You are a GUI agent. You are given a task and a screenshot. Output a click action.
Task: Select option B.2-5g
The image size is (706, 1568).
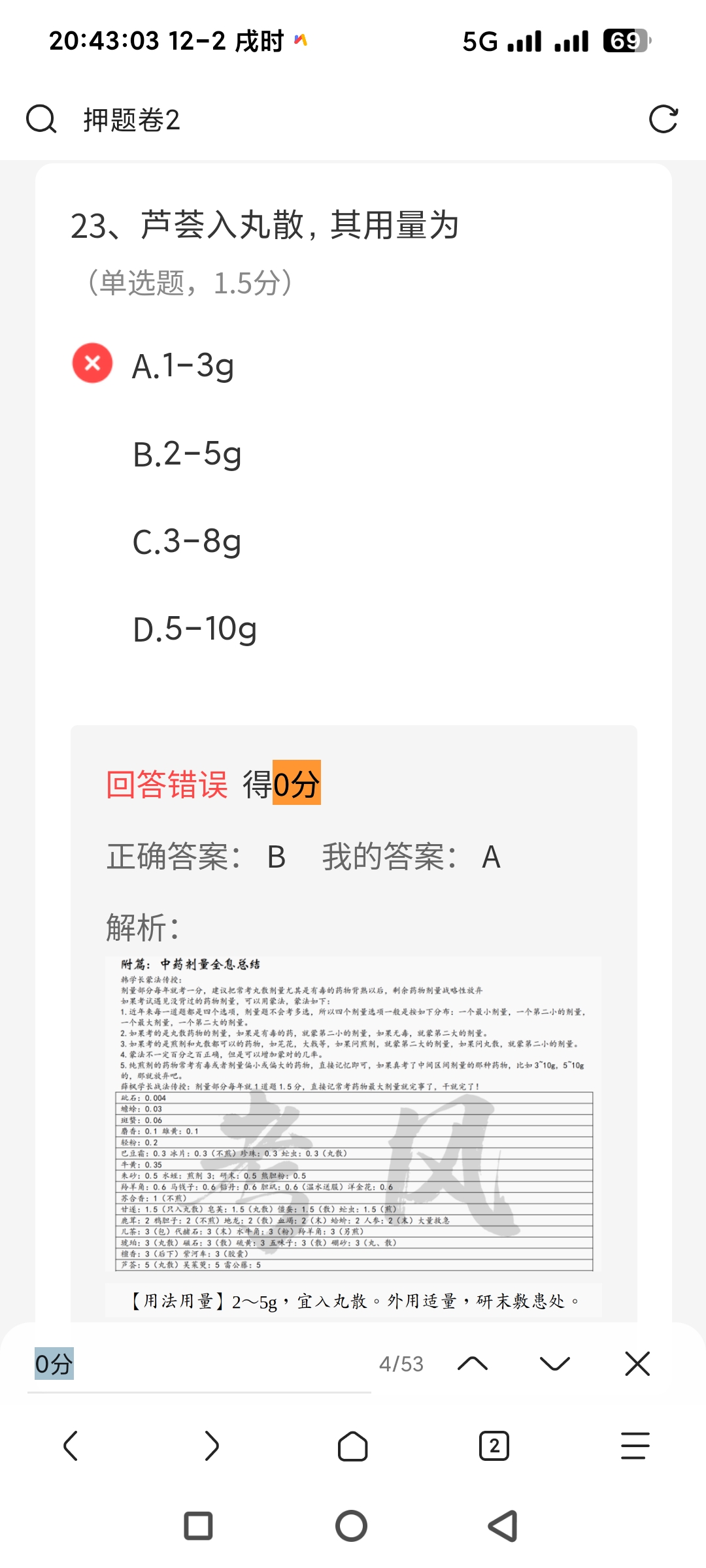point(187,453)
